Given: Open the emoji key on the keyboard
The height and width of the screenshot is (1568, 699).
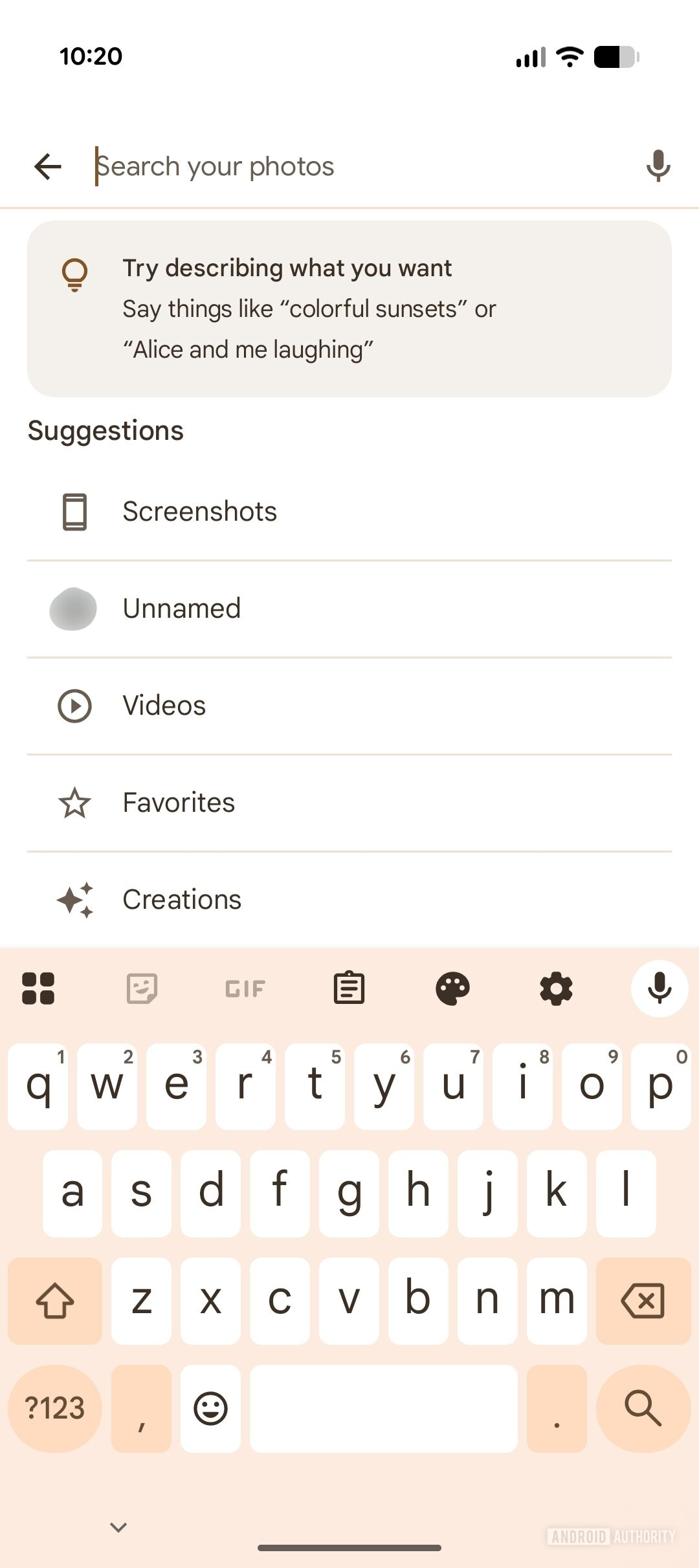Looking at the screenshot, I should (x=210, y=1408).
